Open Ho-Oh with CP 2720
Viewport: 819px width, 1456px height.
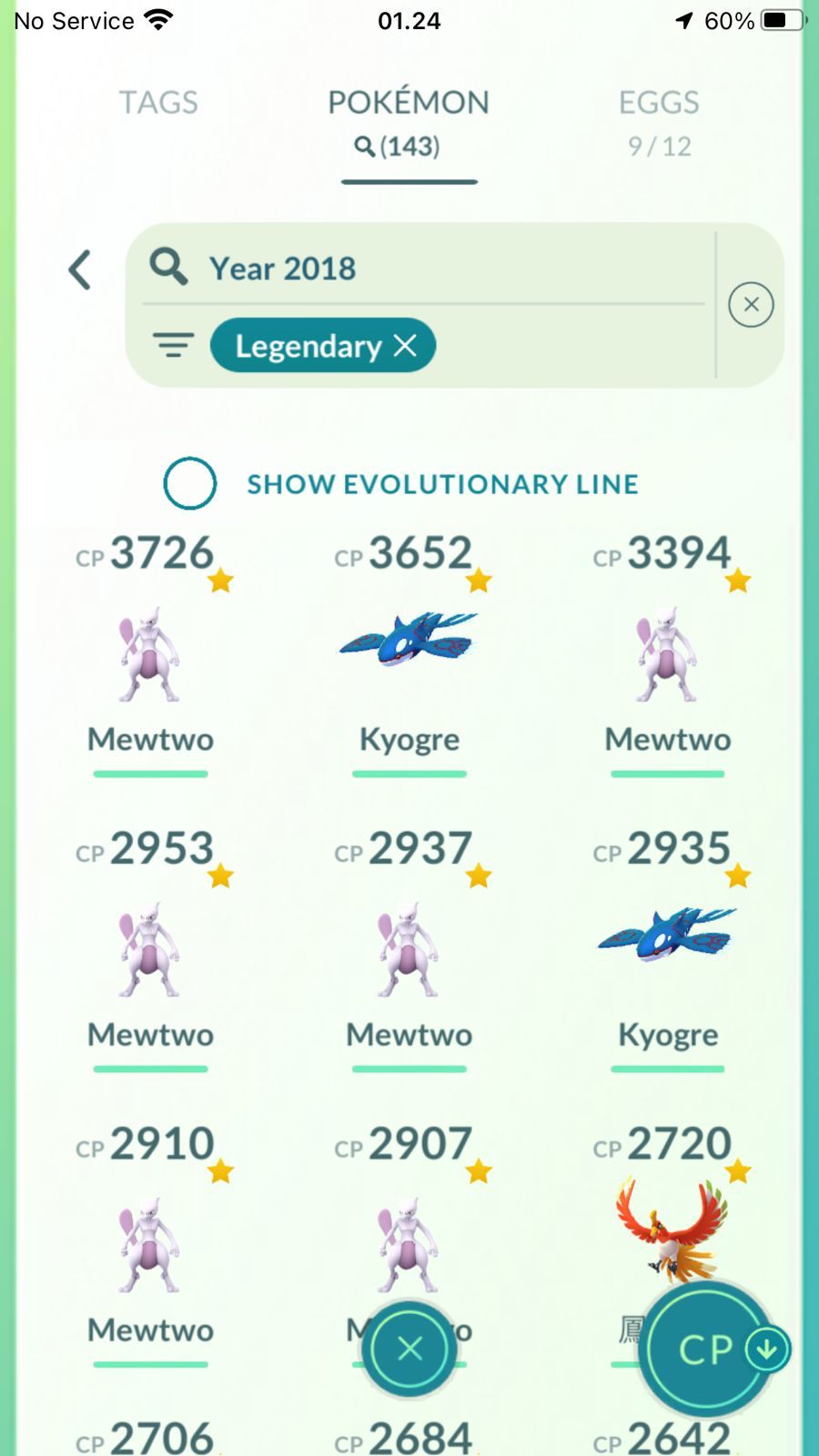pyautogui.click(x=668, y=1219)
